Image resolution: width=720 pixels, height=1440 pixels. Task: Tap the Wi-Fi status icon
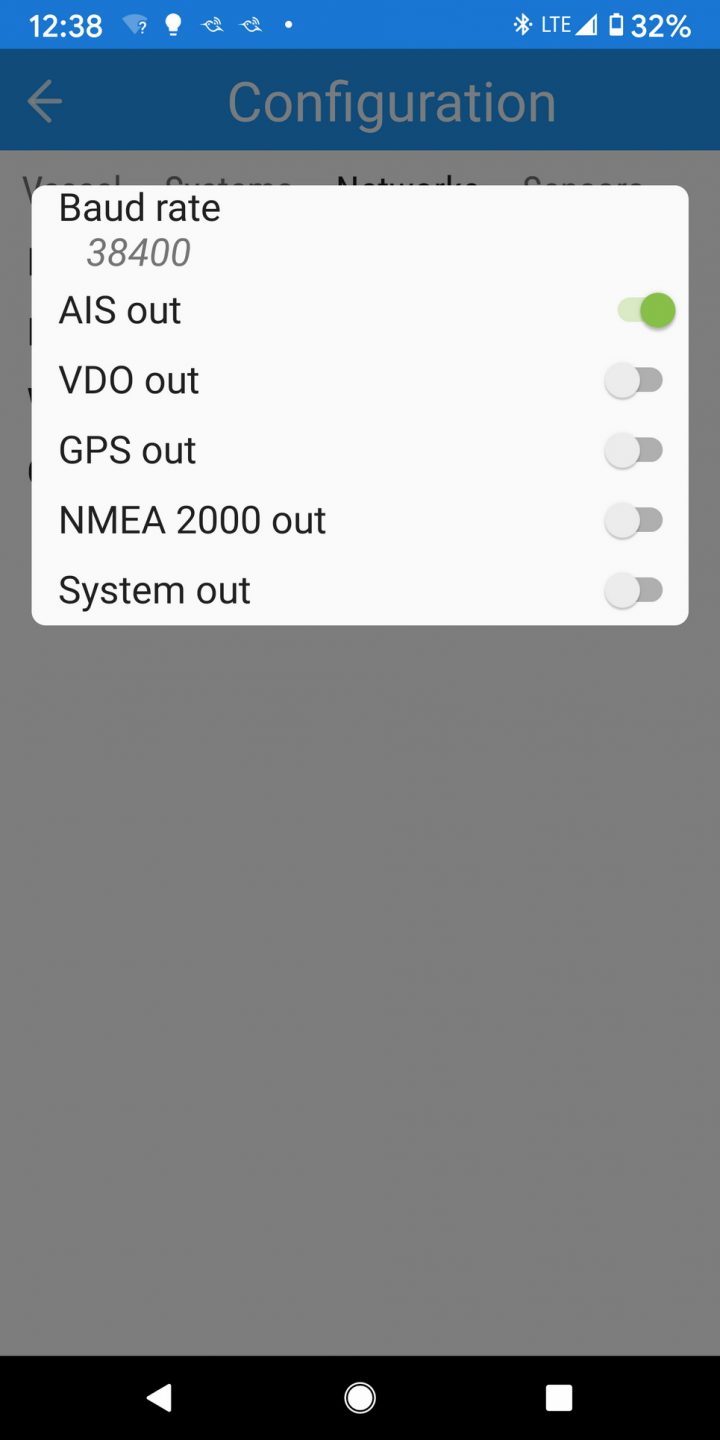coord(134,24)
